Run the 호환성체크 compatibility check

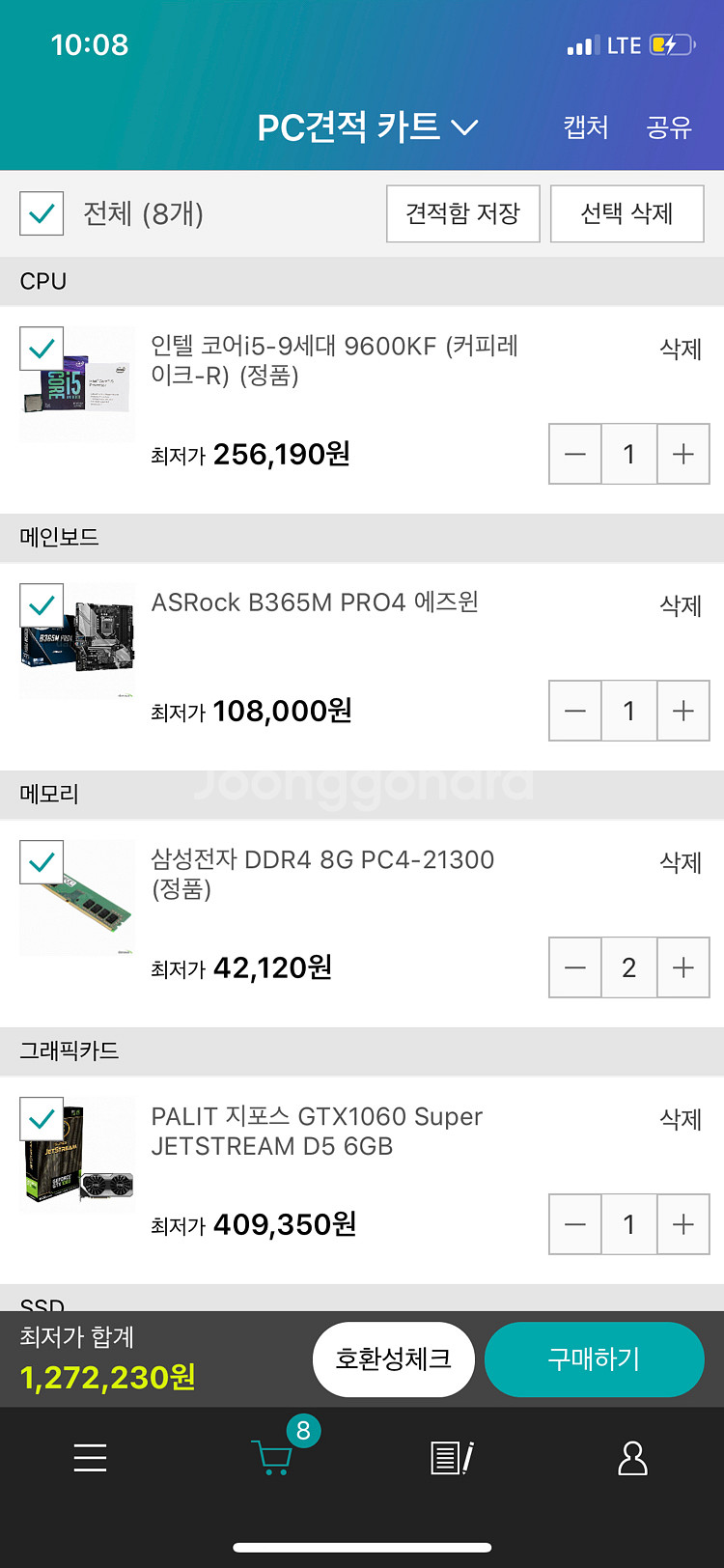(x=393, y=1359)
